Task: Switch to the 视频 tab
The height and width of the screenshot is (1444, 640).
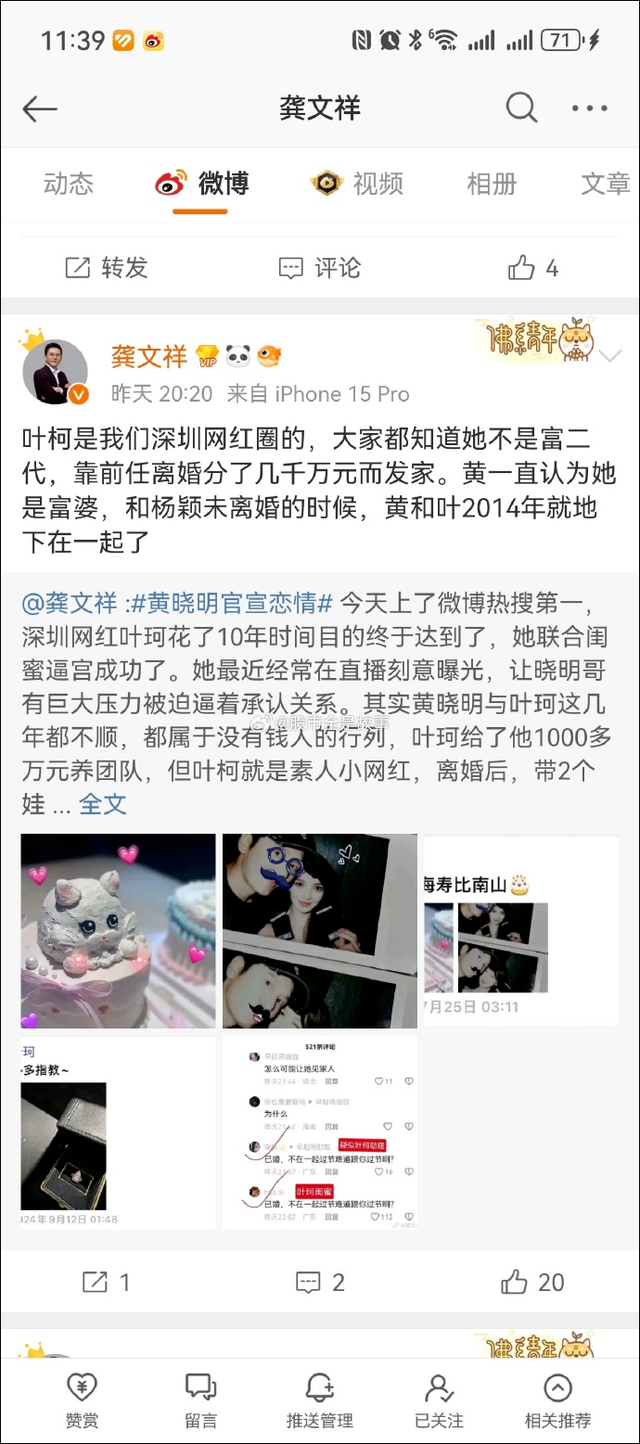Action: point(357,184)
